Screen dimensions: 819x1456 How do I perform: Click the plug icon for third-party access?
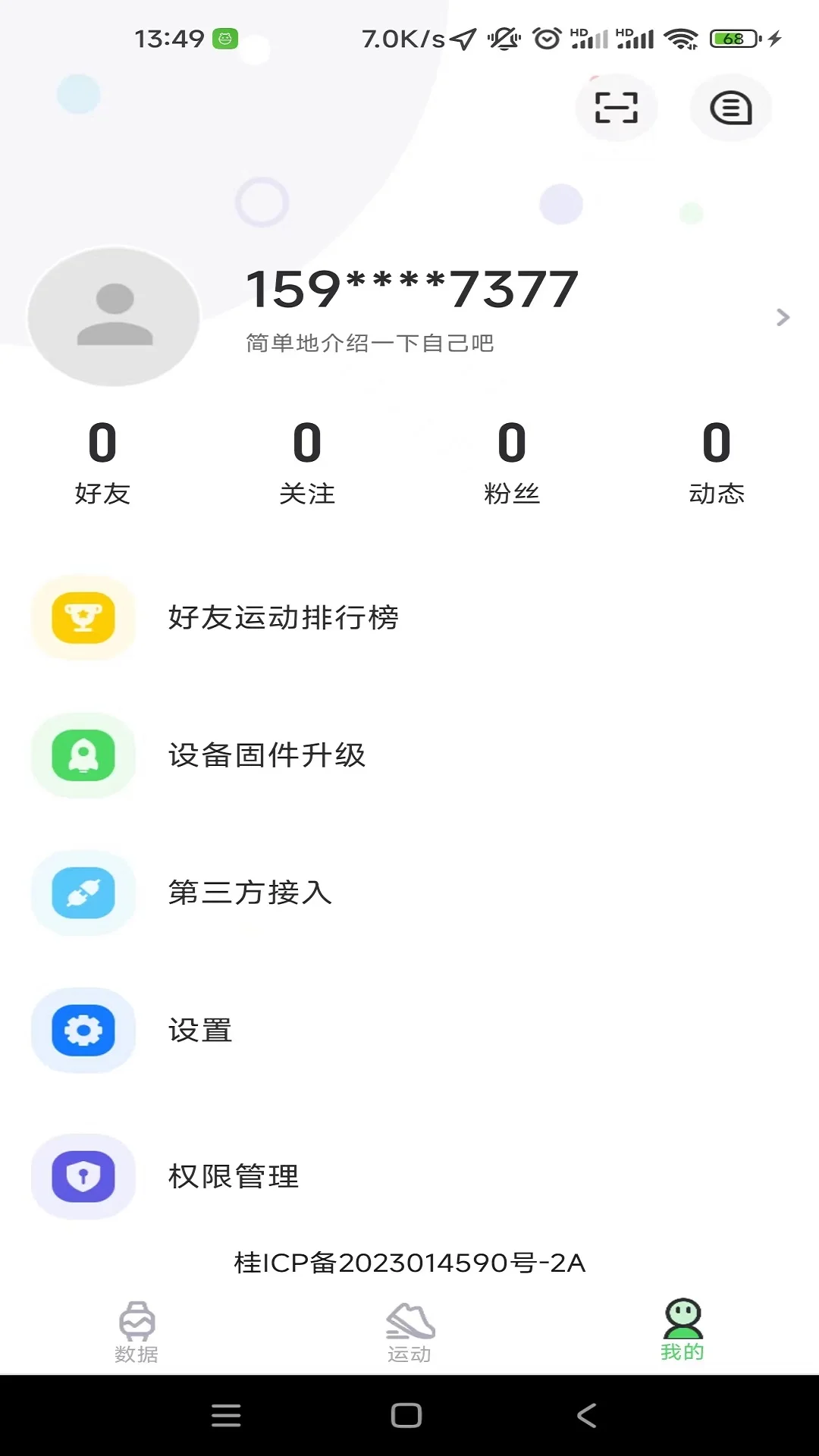click(83, 893)
